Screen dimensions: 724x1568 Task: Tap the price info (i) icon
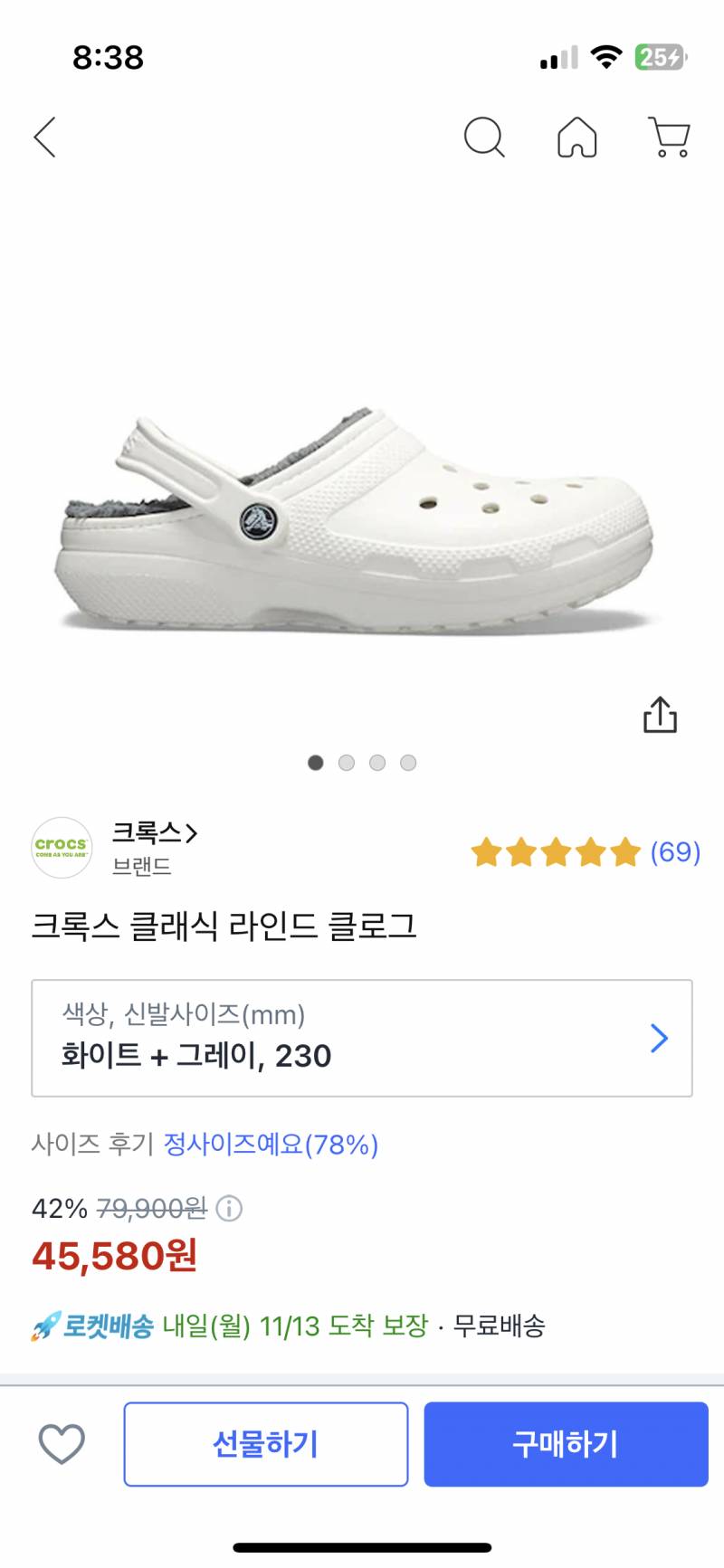[x=231, y=1207]
